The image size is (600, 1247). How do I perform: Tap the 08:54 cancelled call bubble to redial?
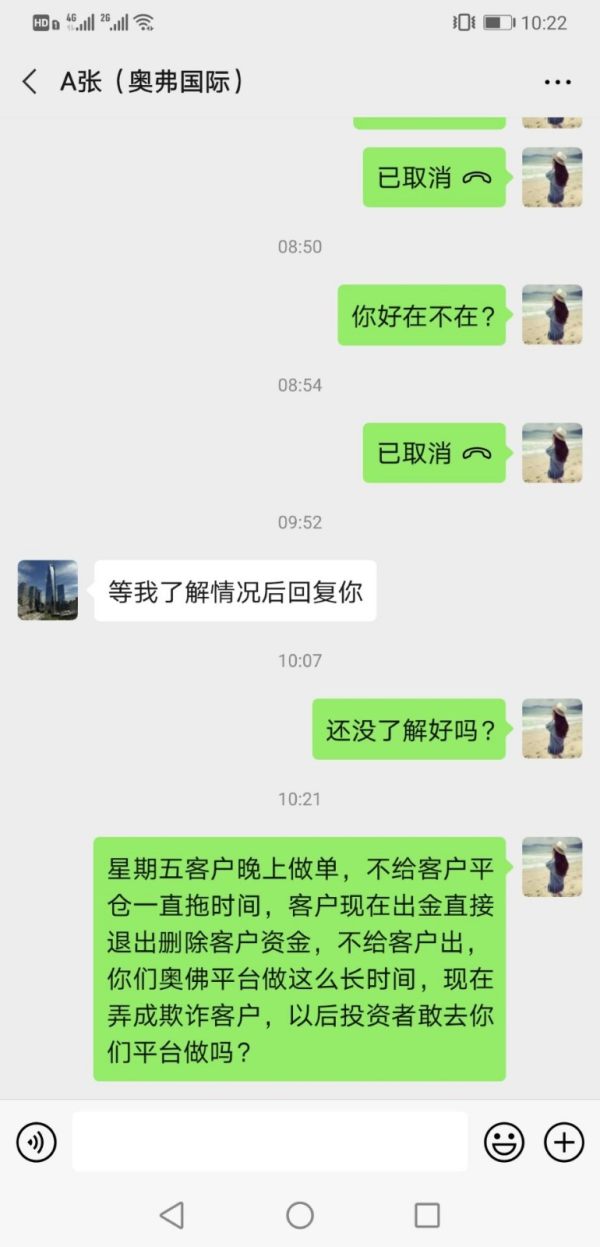pyautogui.click(x=434, y=453)
